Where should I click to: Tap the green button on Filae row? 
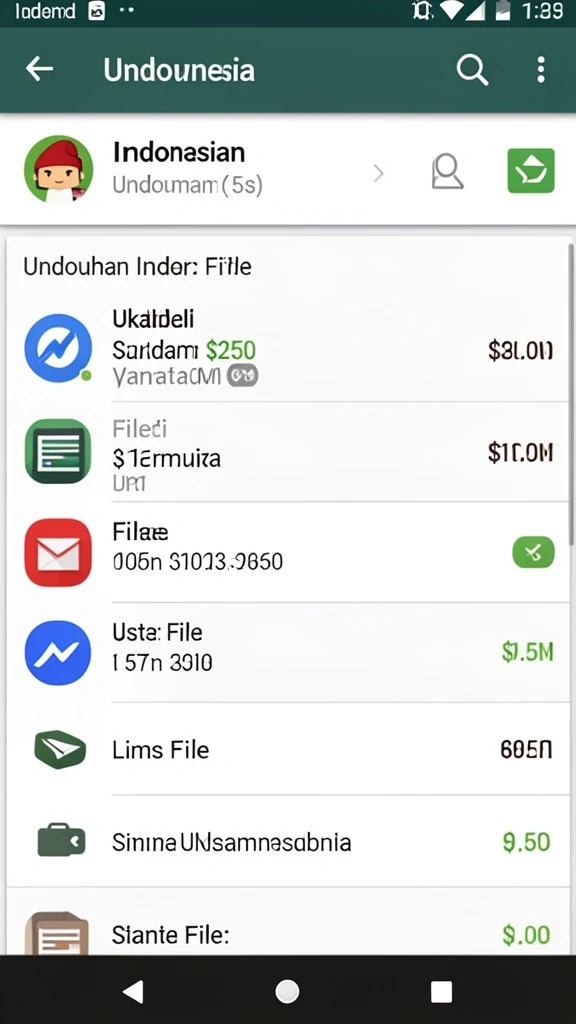(534, 552)
